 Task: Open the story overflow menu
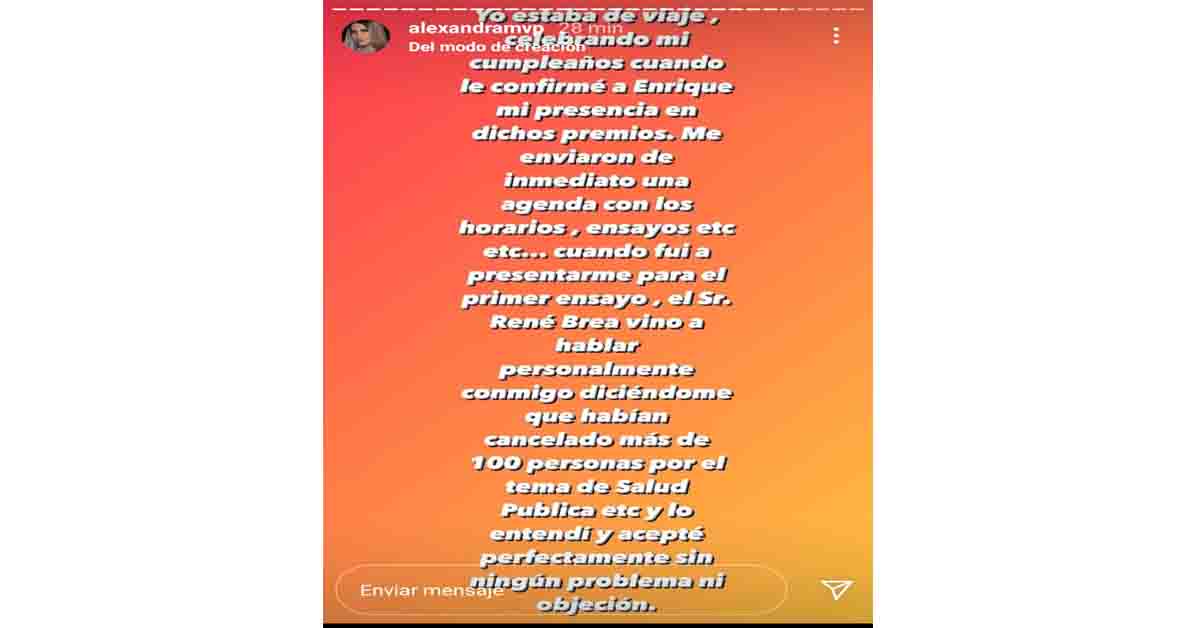click(x=836, y=36)
